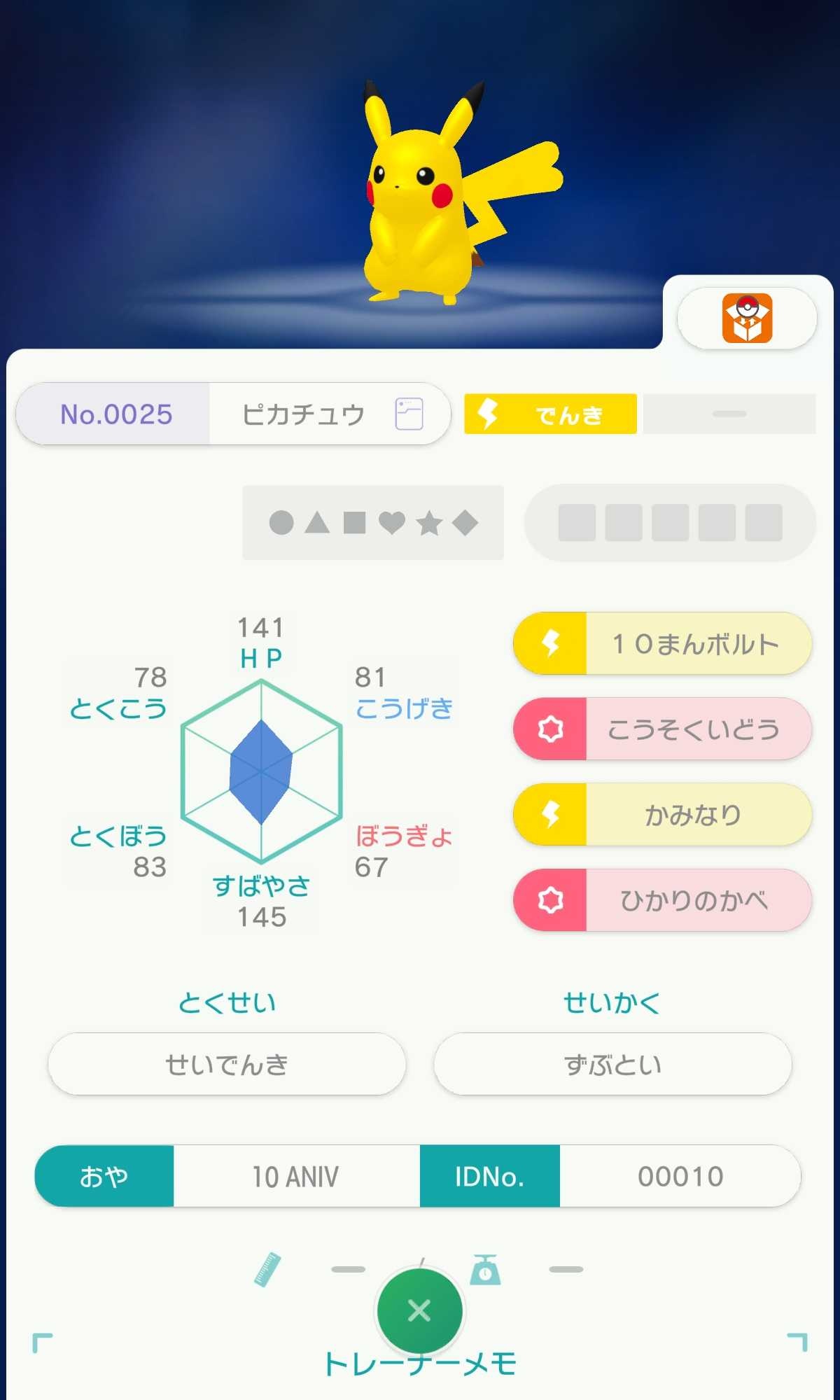Open the markings panel with shape symbols

[373, 522]
